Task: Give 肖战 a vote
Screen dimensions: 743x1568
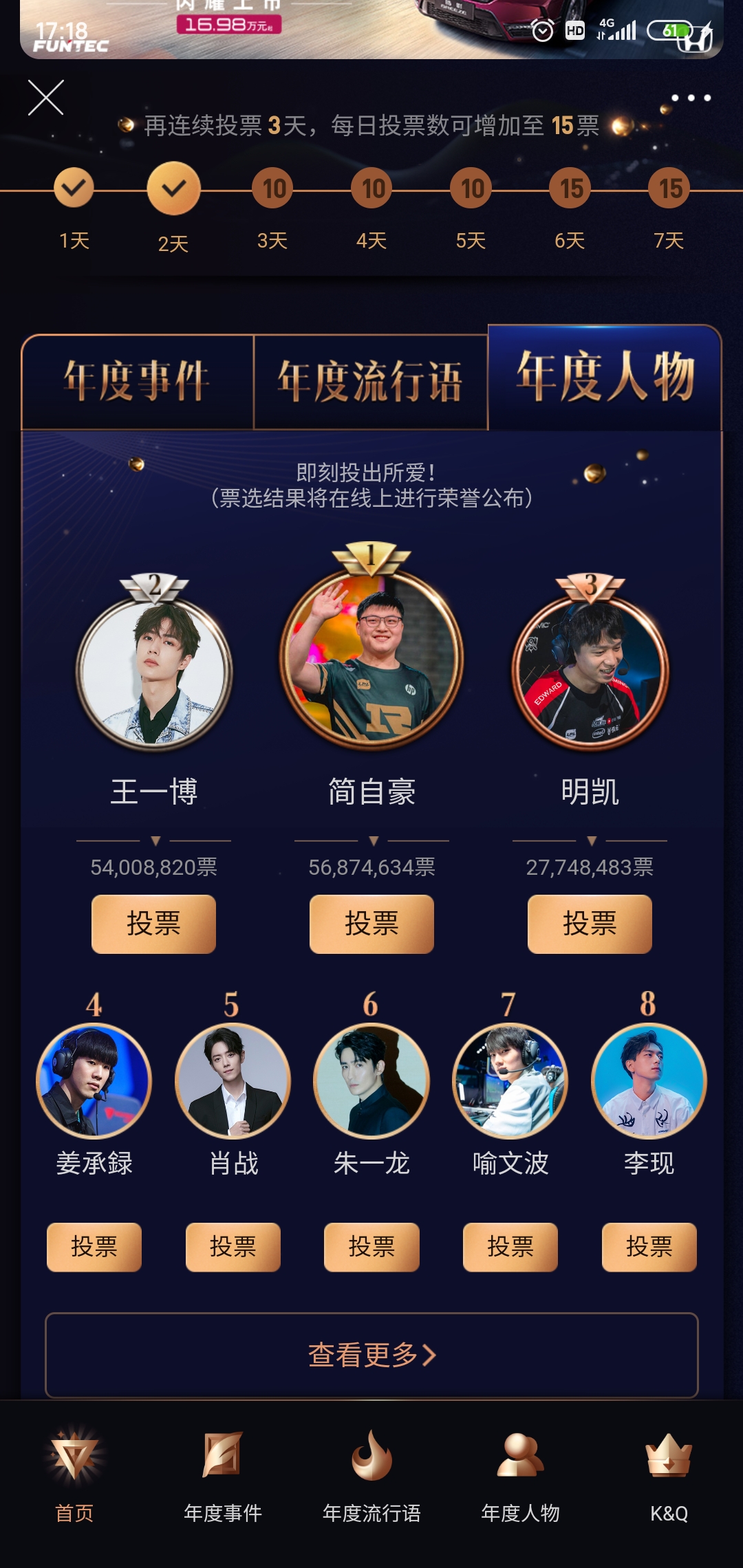Action: pyautogui.click(x=233, y=1246)
